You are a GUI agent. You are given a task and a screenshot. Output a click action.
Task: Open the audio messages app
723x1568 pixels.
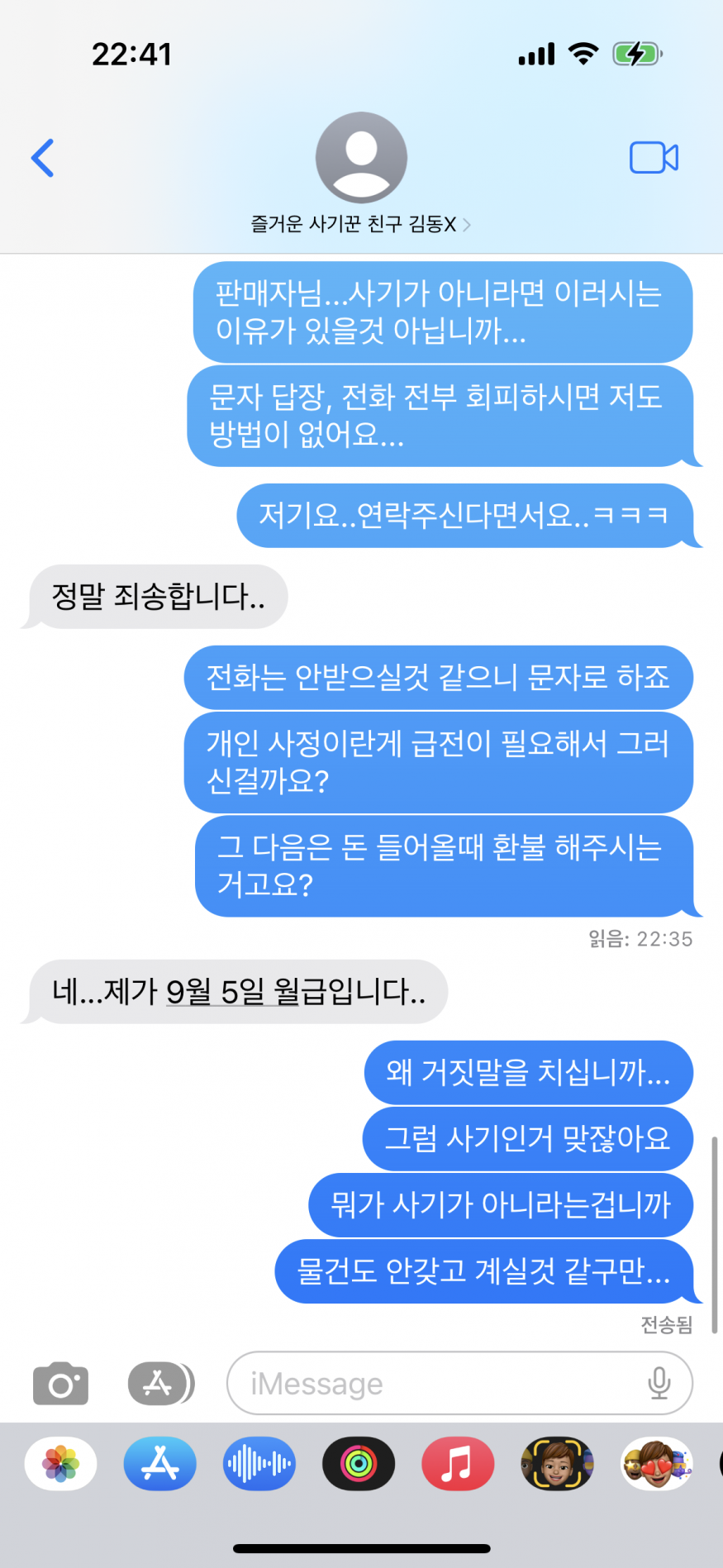pos(259,1464)
